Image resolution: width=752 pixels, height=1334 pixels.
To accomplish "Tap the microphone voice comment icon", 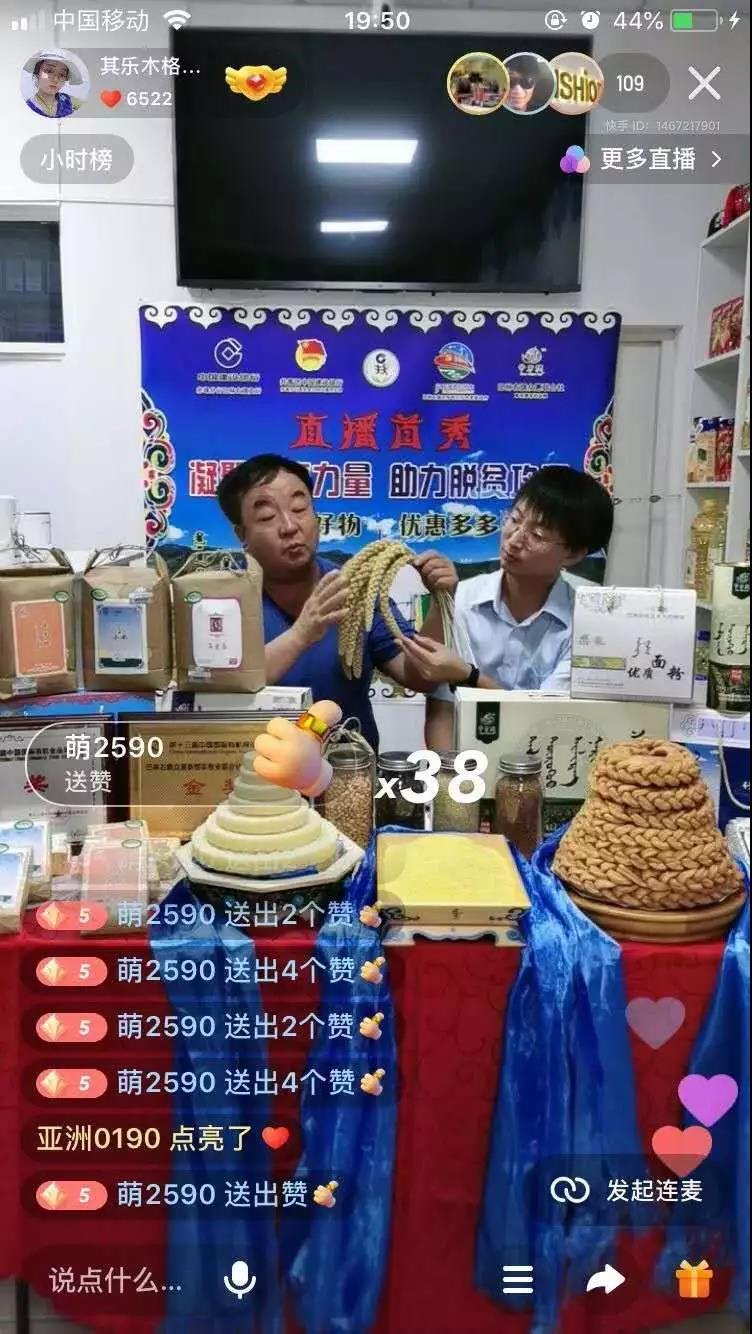I will click(240, 1280).
